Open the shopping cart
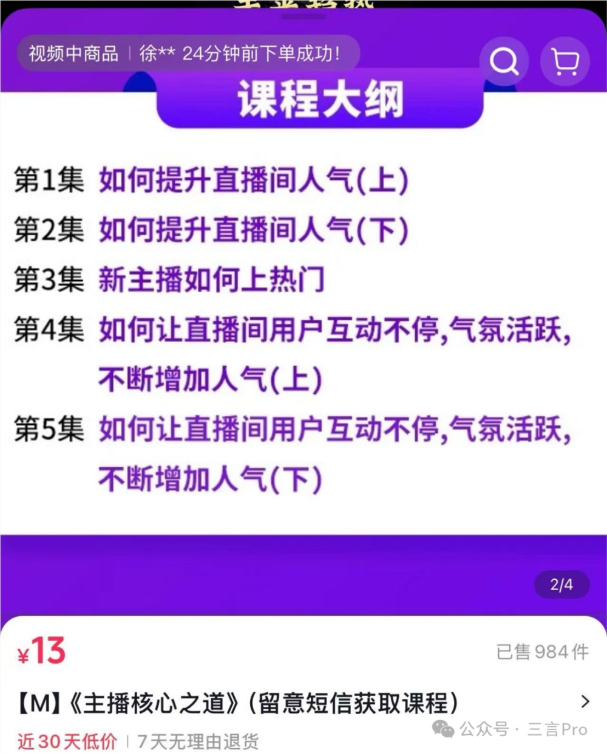 point(565,63)
